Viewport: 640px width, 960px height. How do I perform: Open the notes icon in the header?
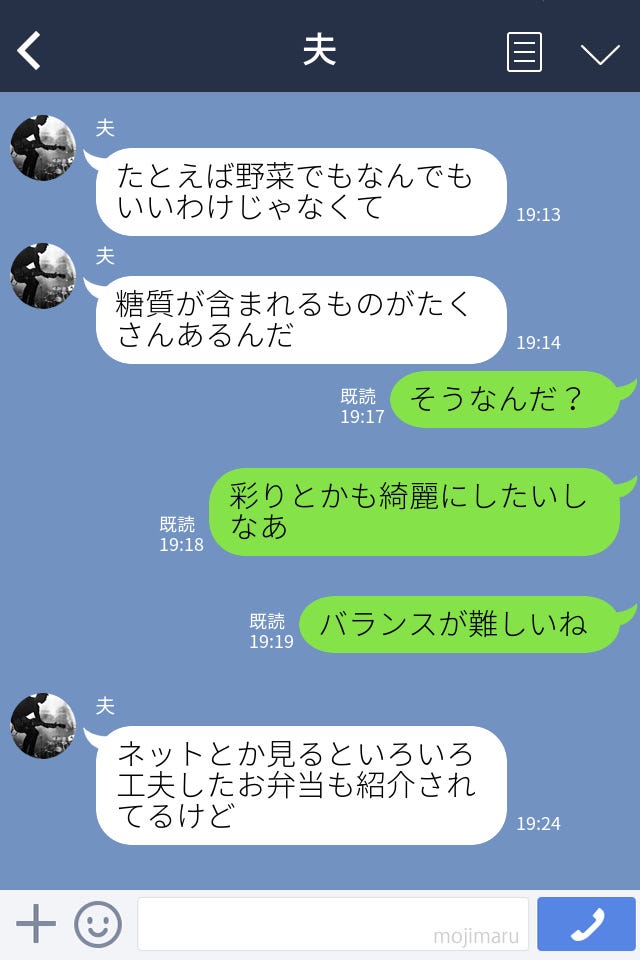(x=524, y=52)
